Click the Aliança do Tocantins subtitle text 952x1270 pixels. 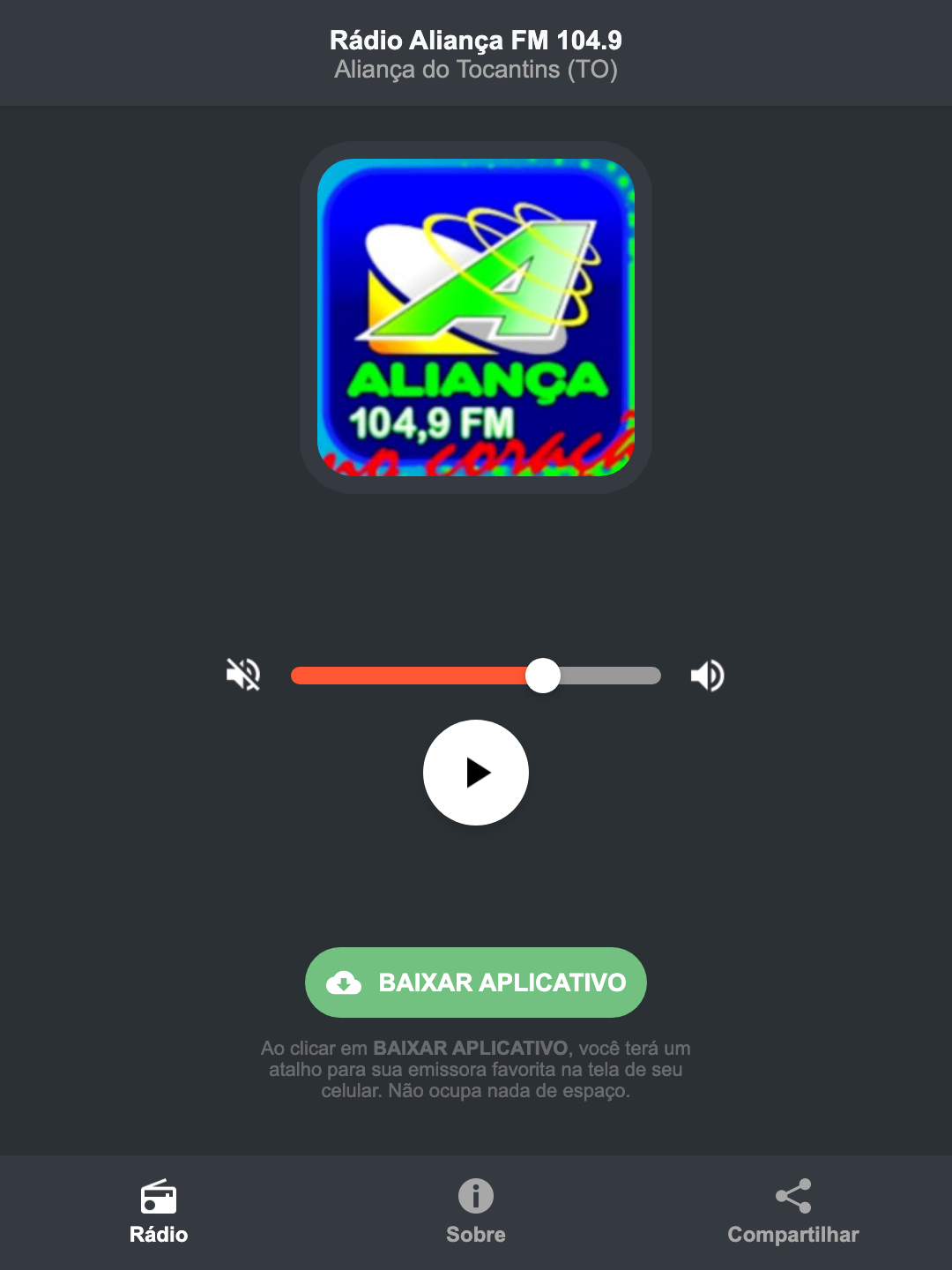click(476, 69)
